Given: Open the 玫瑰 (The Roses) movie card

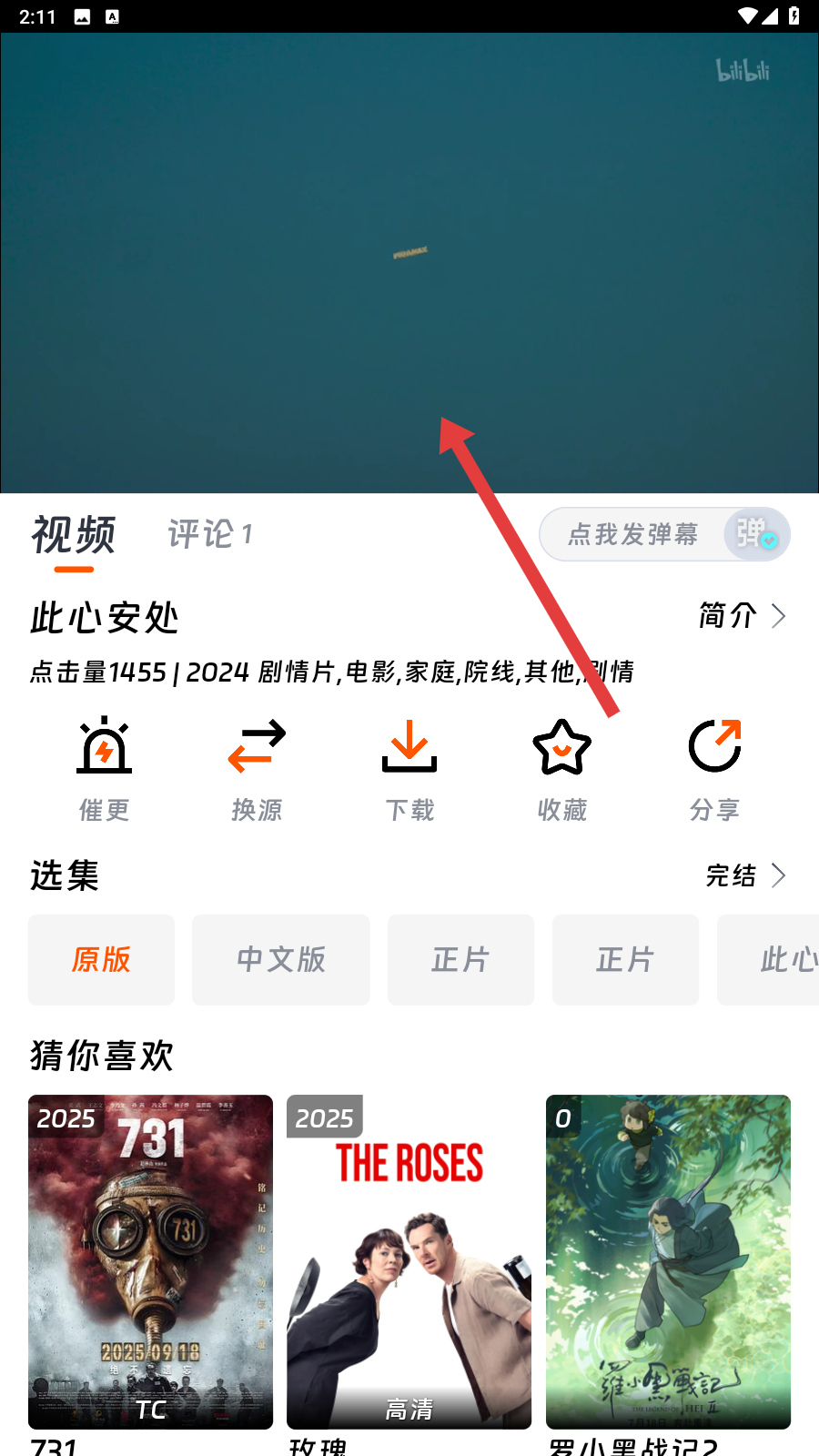Looking at the screenshot, I should click(409, 1261).
